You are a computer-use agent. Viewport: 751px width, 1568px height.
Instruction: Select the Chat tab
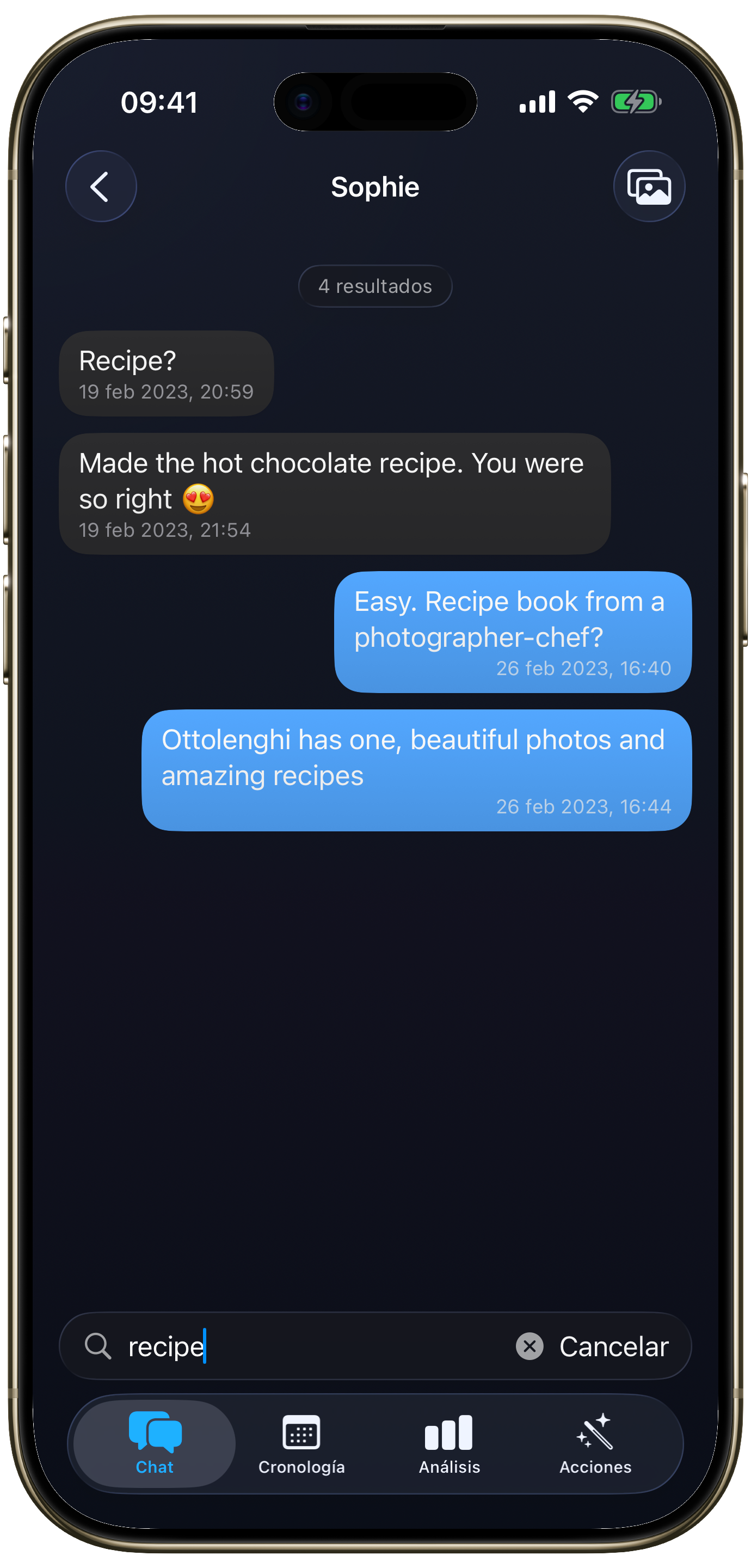(x=155, y=1443)
